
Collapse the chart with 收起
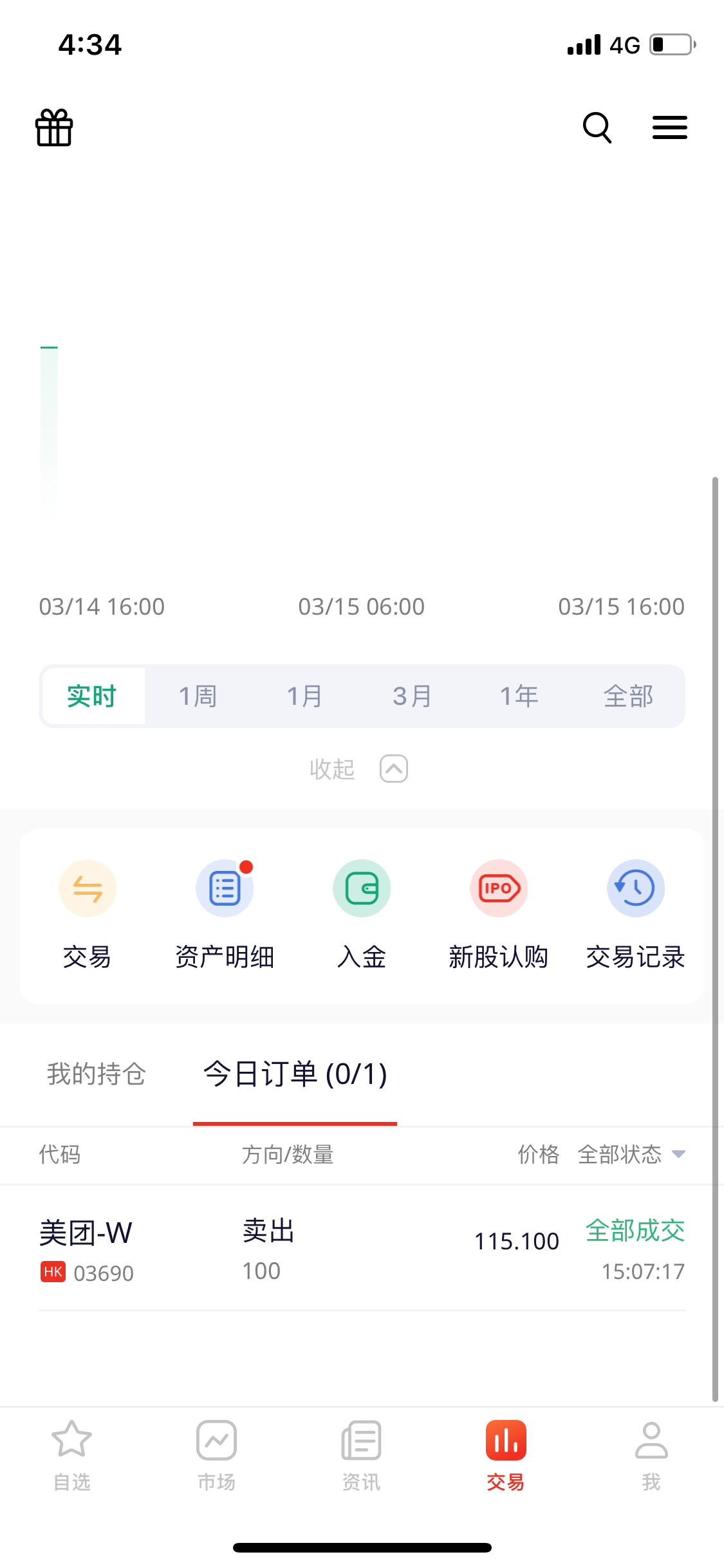358,769
